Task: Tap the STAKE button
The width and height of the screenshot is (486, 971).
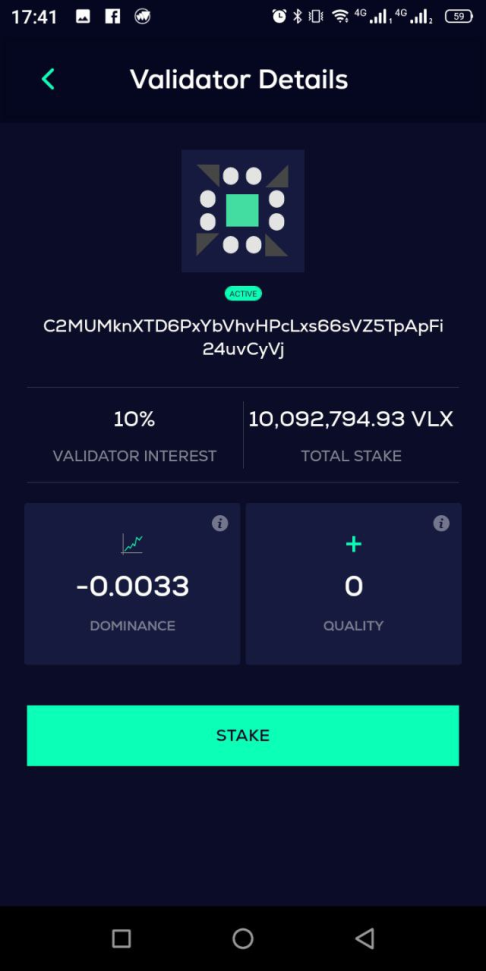Action: [243, 736]
